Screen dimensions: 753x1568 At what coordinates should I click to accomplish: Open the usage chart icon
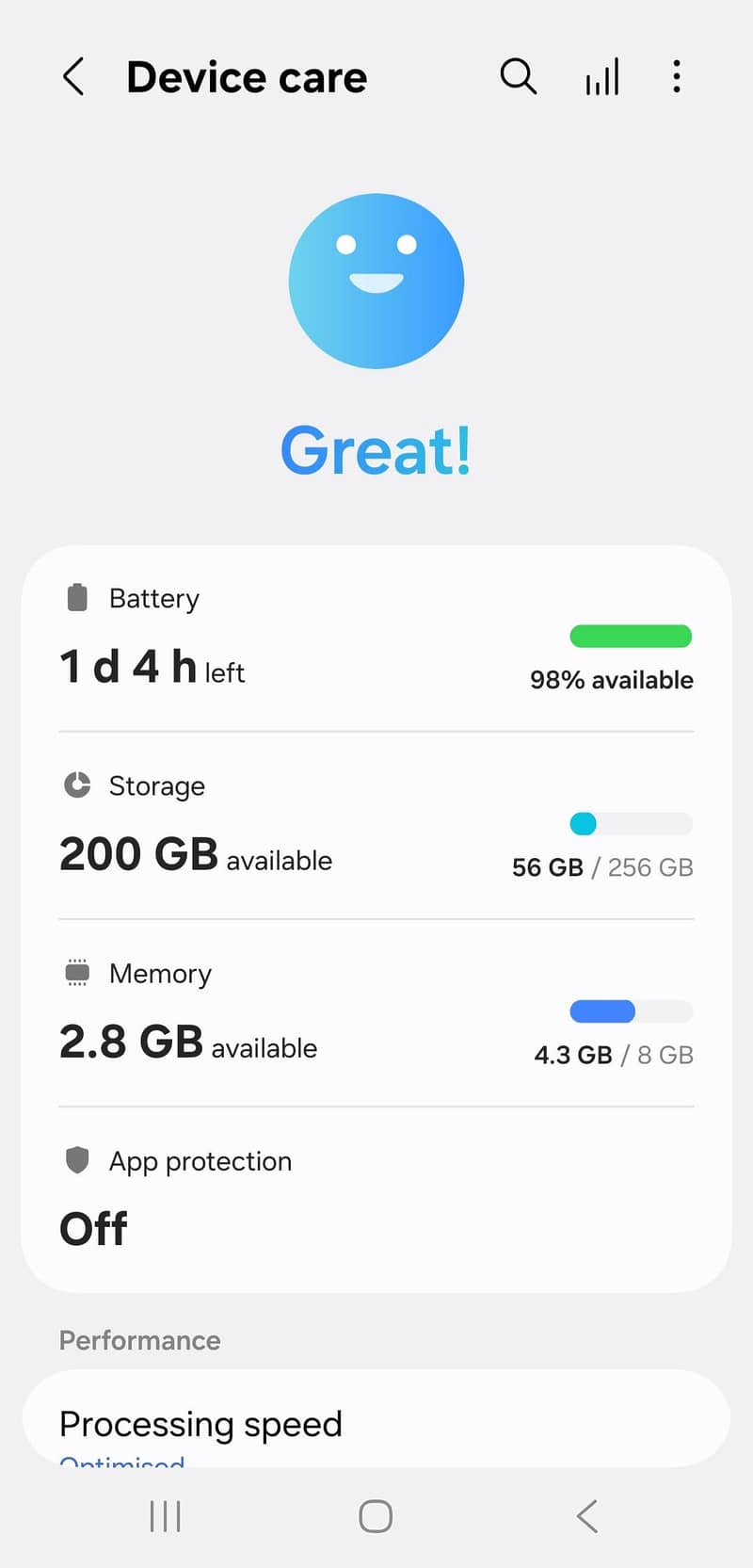602,76
